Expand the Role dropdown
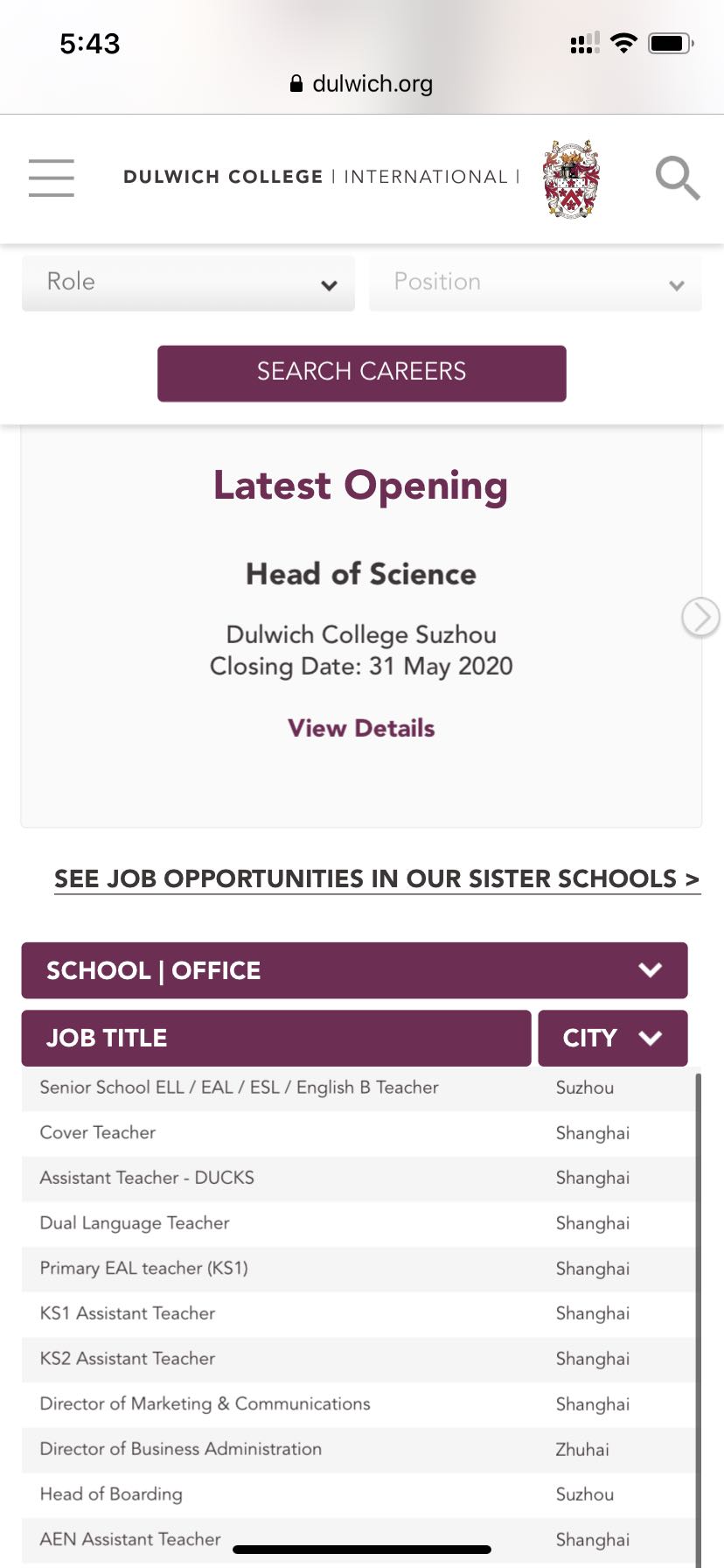Viewport: 724px width, 1568px height. (188, 283)
